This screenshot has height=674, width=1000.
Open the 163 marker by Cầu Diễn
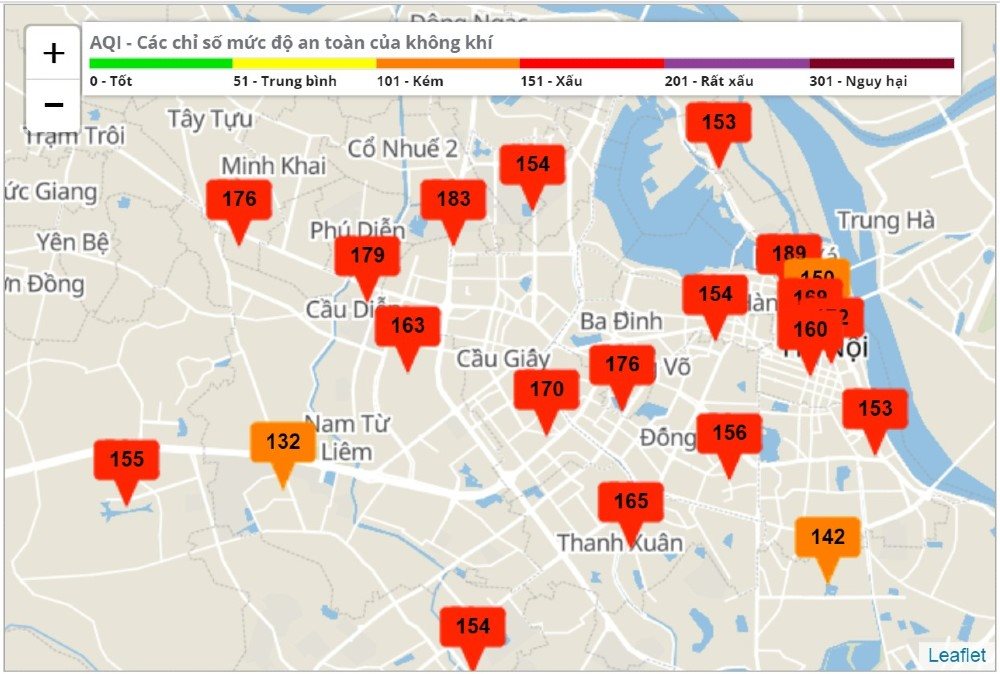(x=407, y=326)
